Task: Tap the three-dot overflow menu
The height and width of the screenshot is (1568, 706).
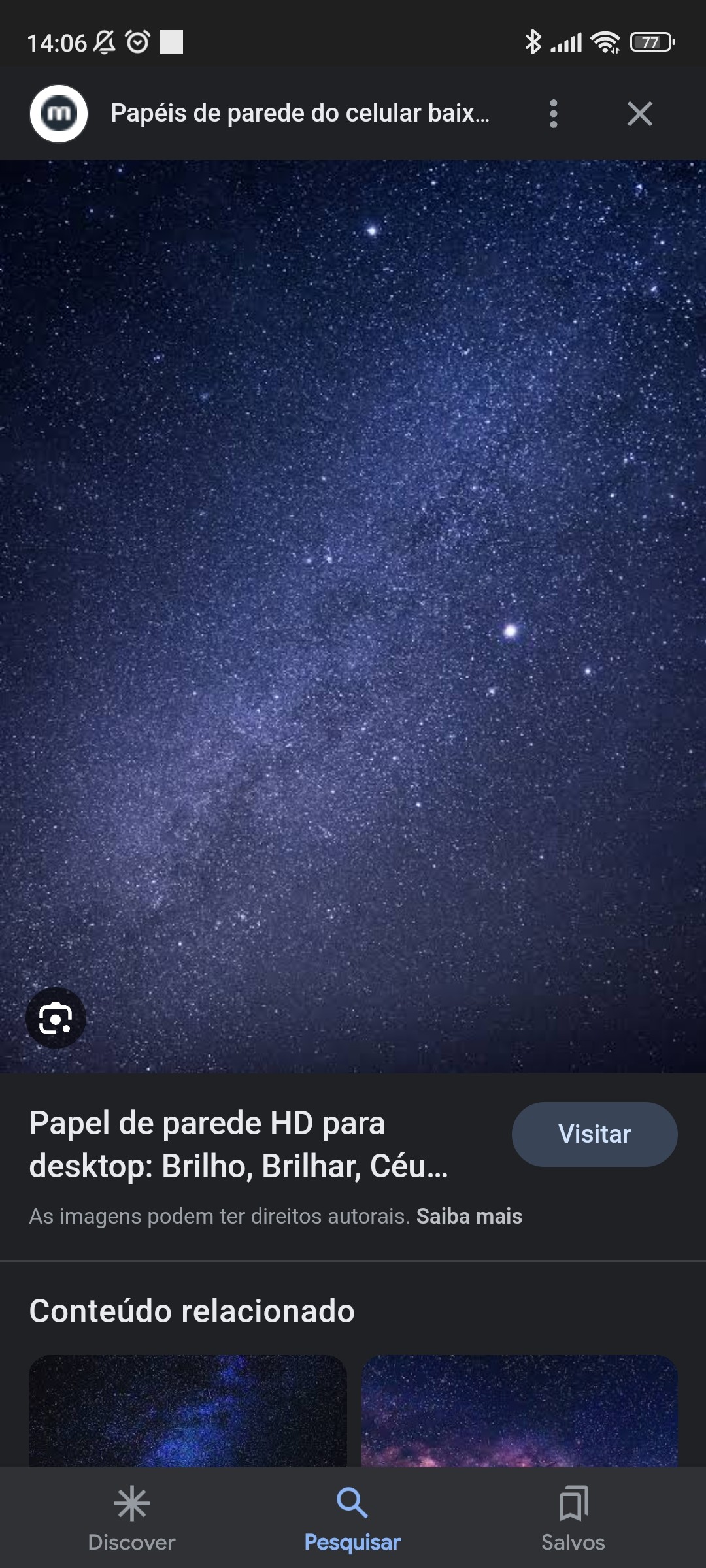Action: coord(553,114)
